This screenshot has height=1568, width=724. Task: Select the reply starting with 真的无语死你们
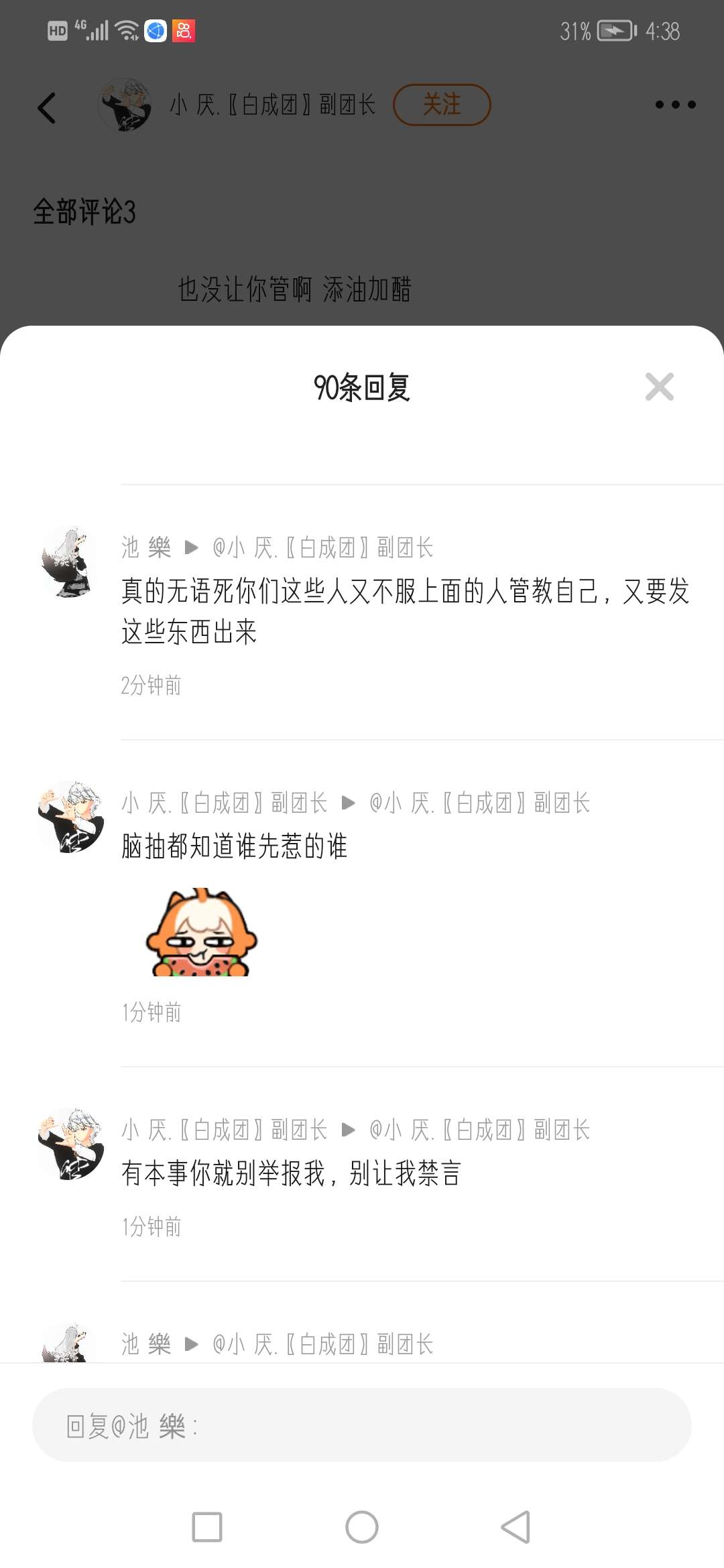(x=405, y=611)
